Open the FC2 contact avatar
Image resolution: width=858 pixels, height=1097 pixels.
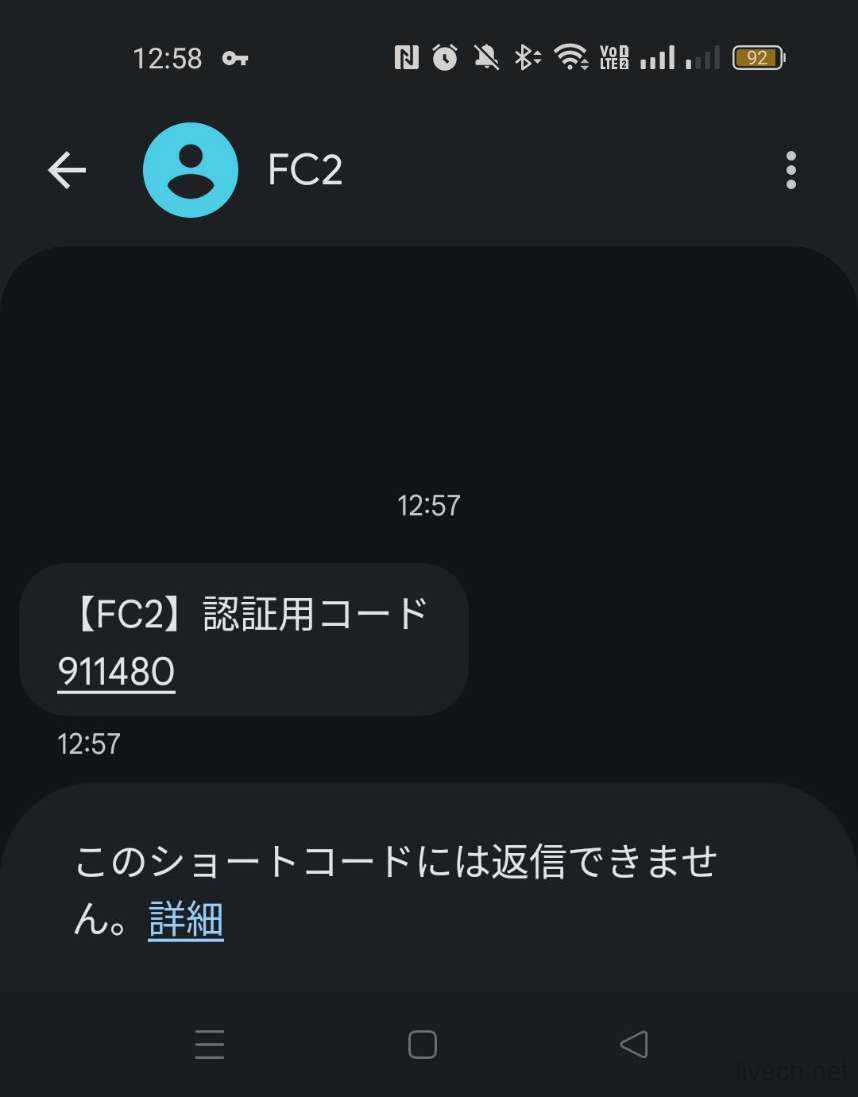click(190, 171)
